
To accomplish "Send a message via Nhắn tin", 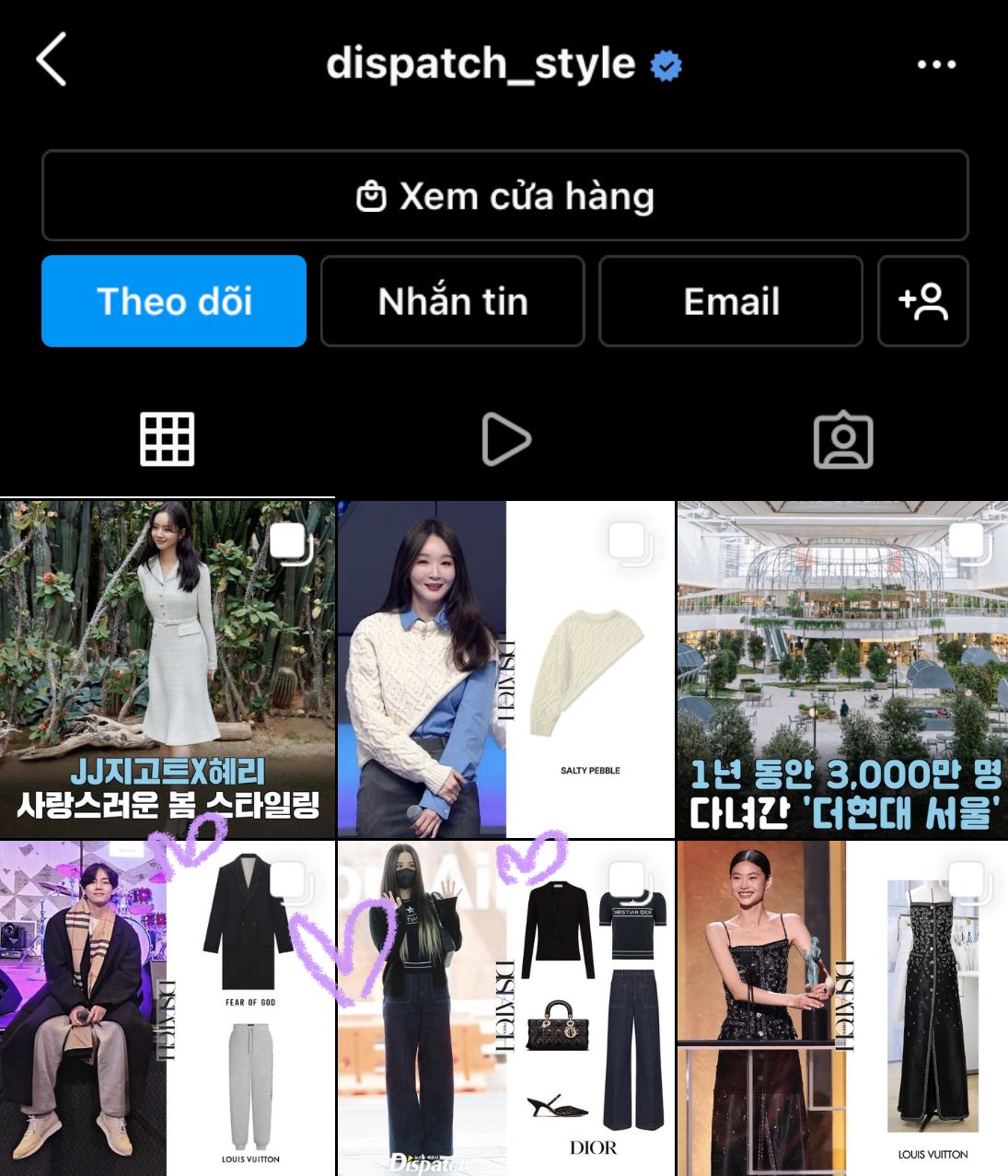I will click(x=453, y=301).
